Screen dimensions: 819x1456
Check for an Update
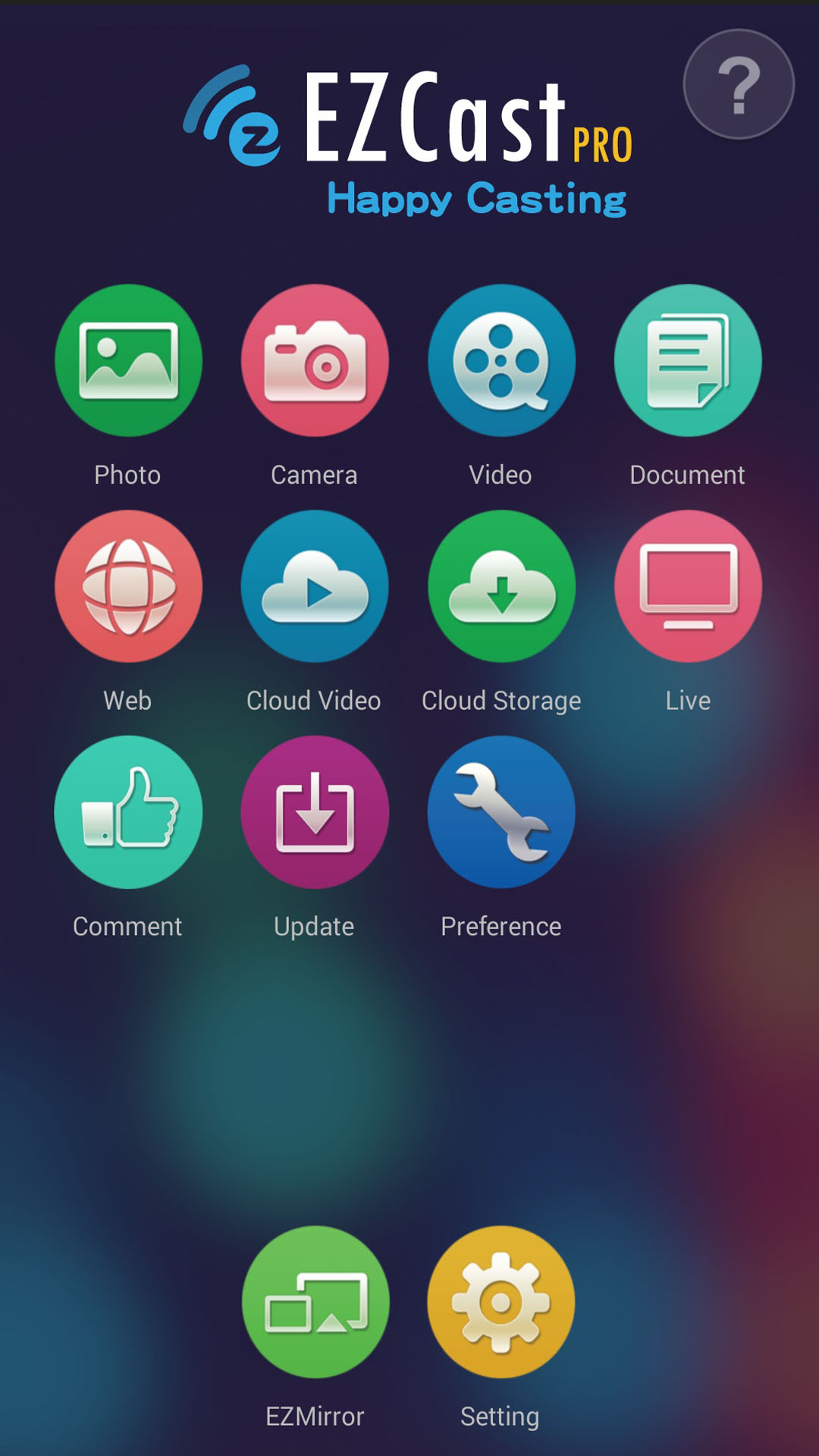(x=315, y=811)
